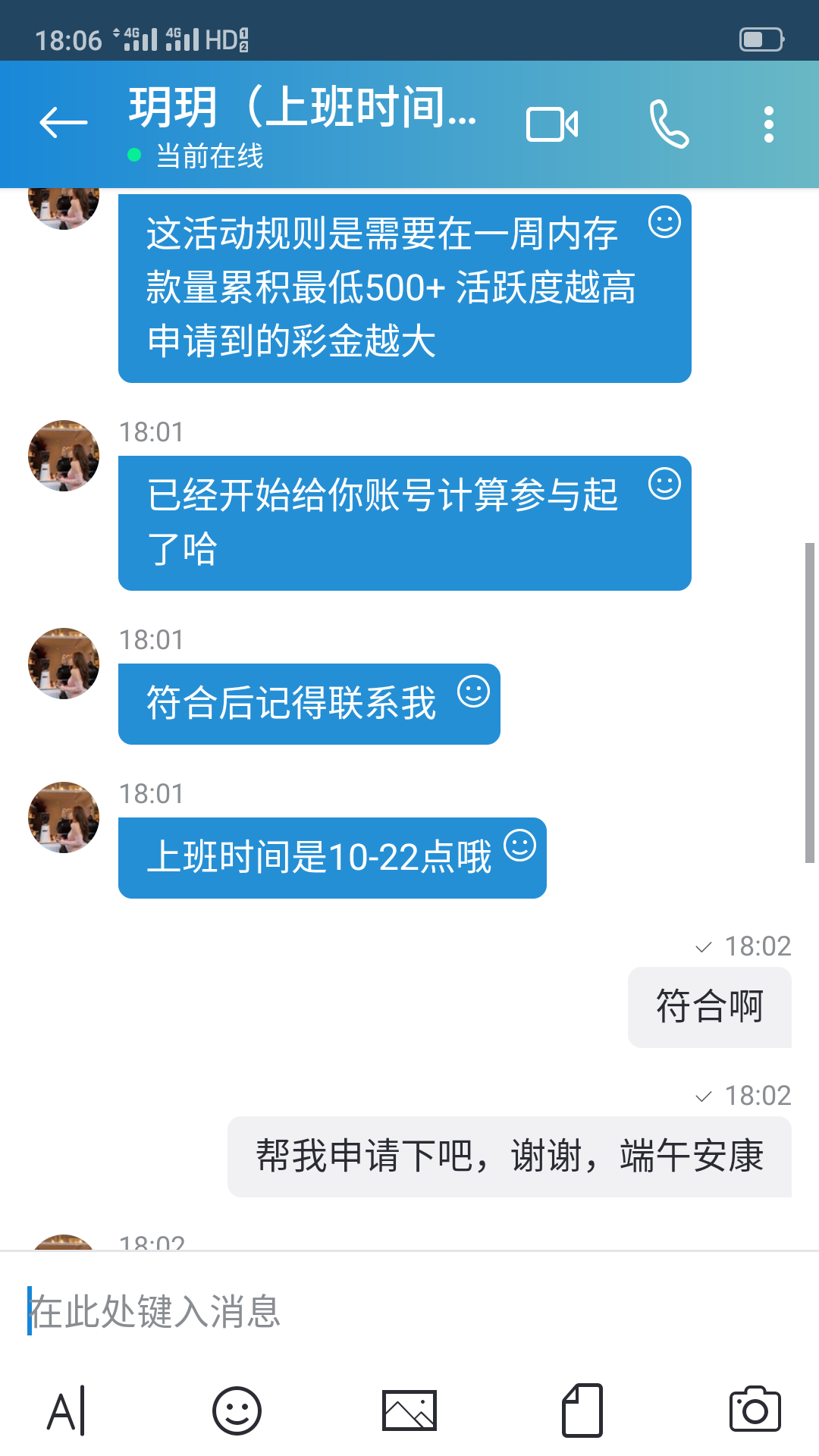Focus the 在此处键入消息 message field
Image resolution: width=819 pixels, height=1456 pixels.
pos(409,1311)
